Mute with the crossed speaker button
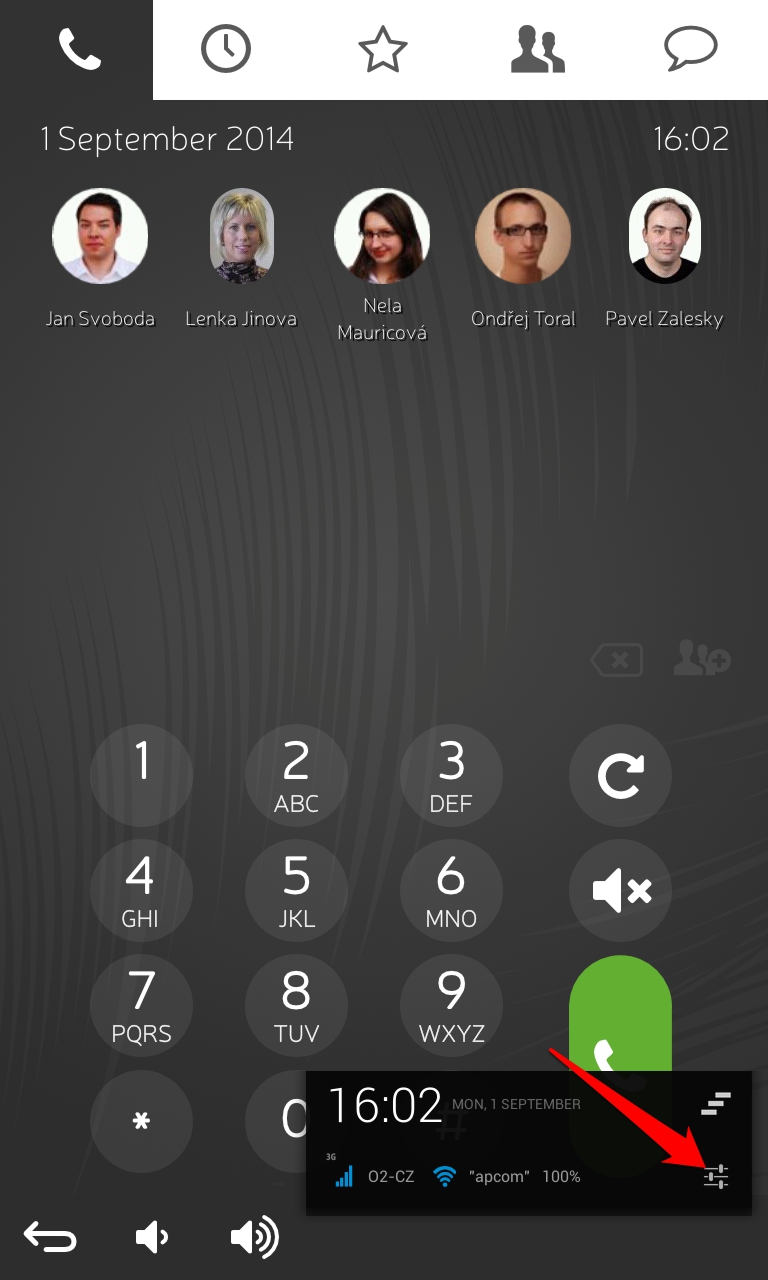 click(x=620, y=890)
